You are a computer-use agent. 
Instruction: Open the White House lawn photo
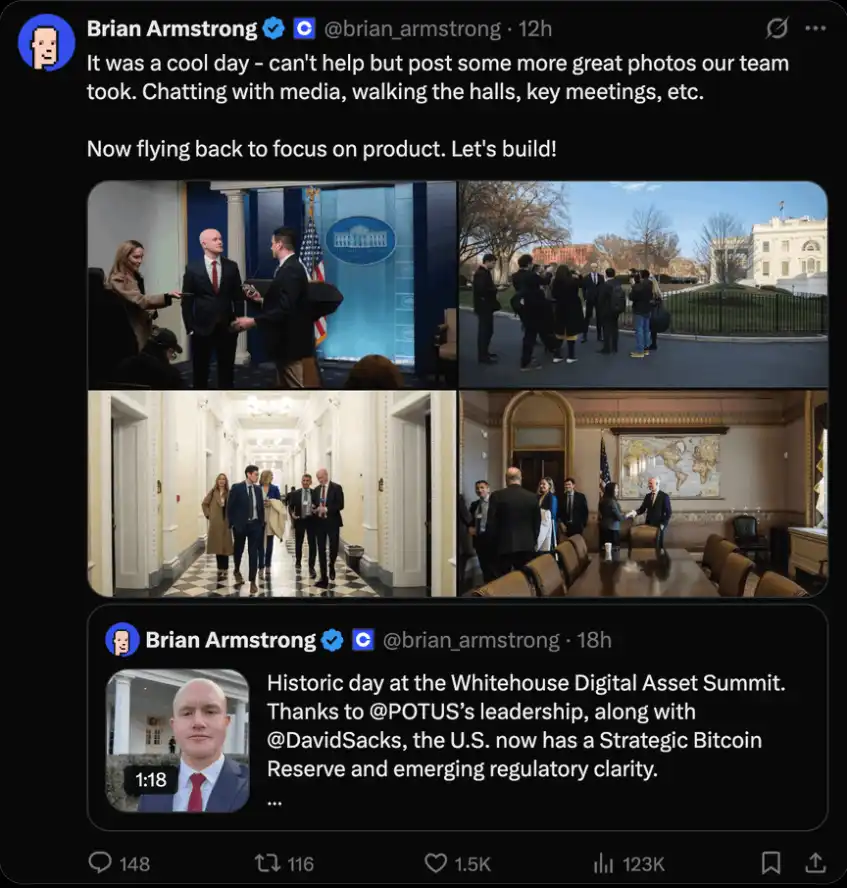pyautogui.click(x=643, y=285)
